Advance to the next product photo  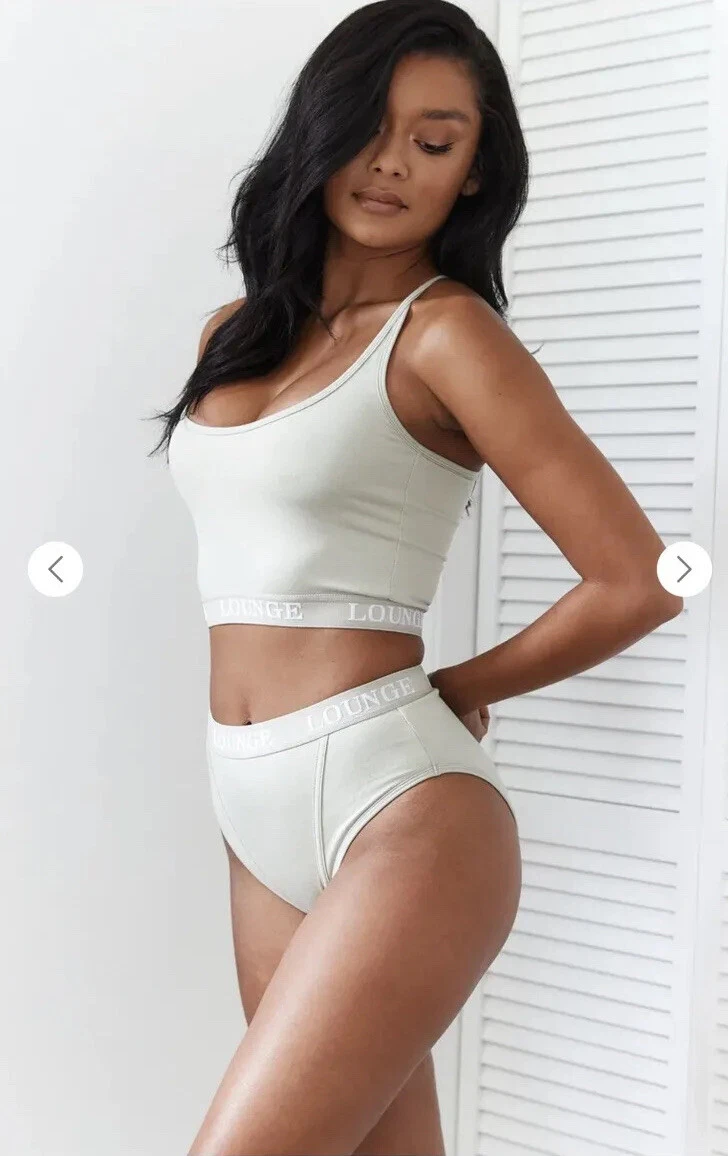click(684, 569)
